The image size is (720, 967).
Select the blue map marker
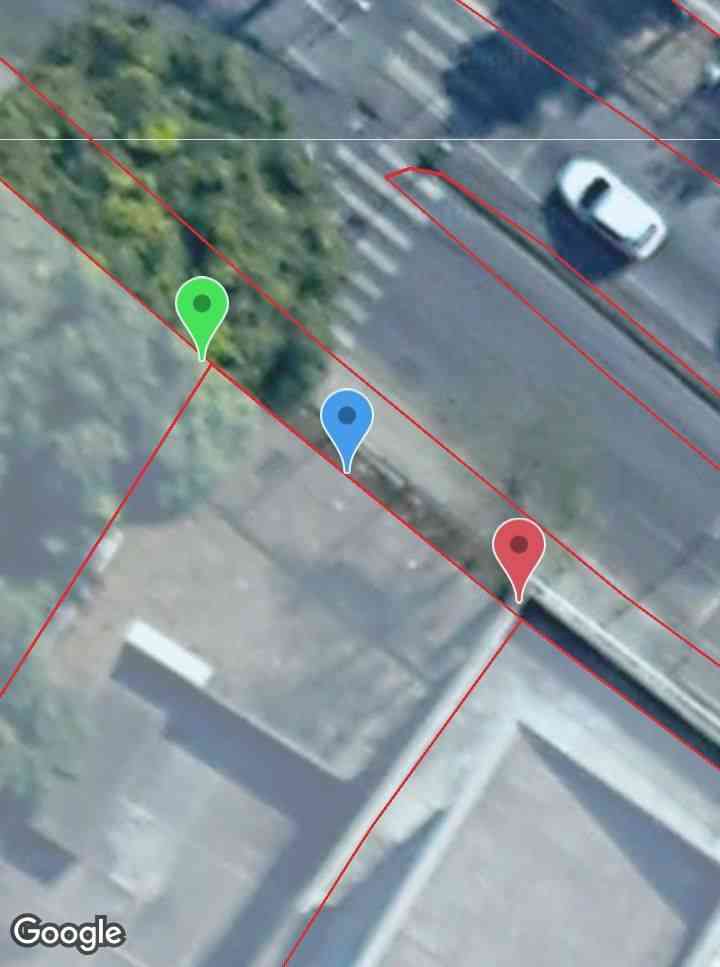coord(347,420)
